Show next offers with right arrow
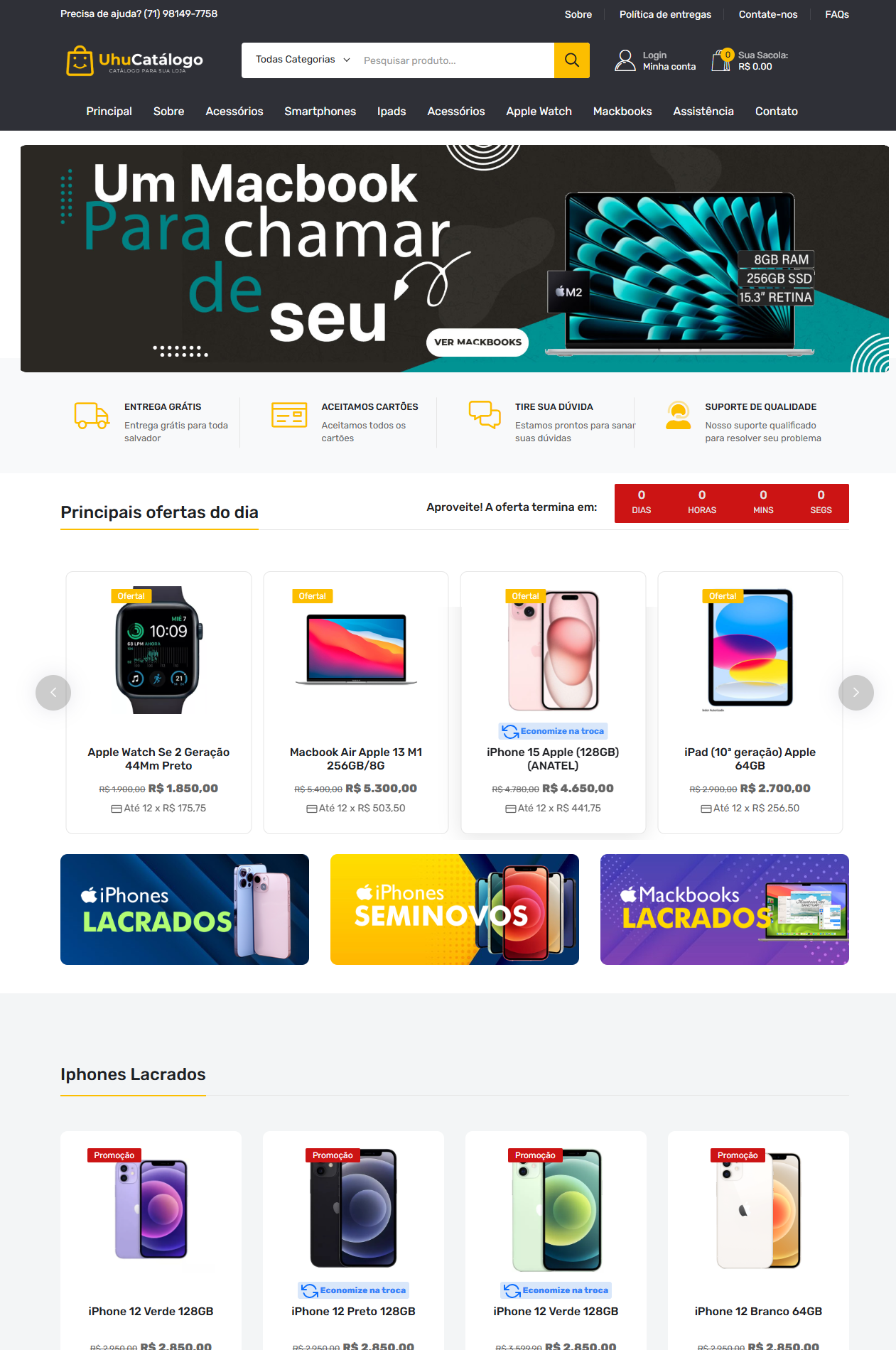Image resolution: width=896 pixels, height=1350 pixels. coord(855,693)
